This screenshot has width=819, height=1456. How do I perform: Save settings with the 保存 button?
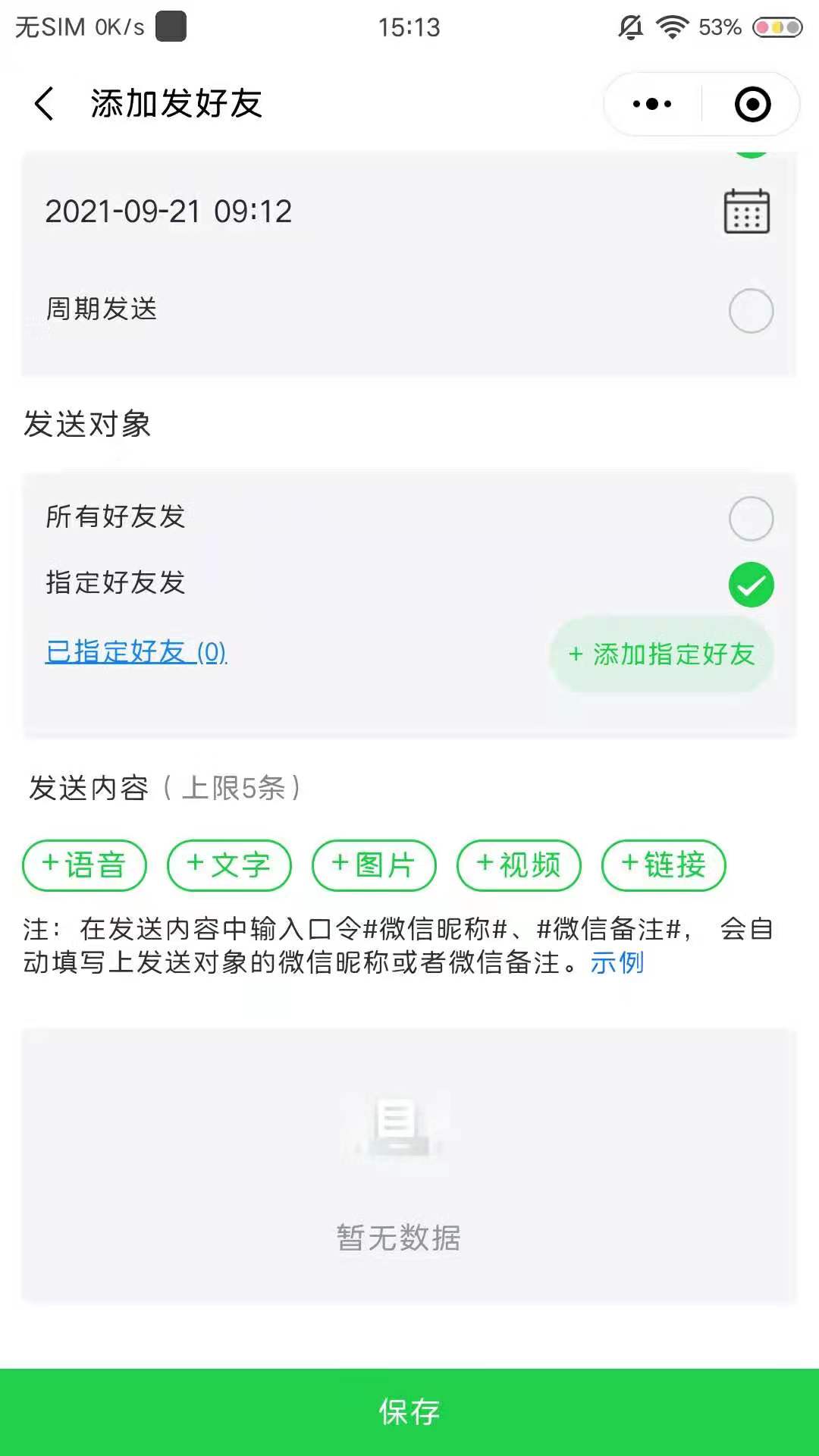409,1412
